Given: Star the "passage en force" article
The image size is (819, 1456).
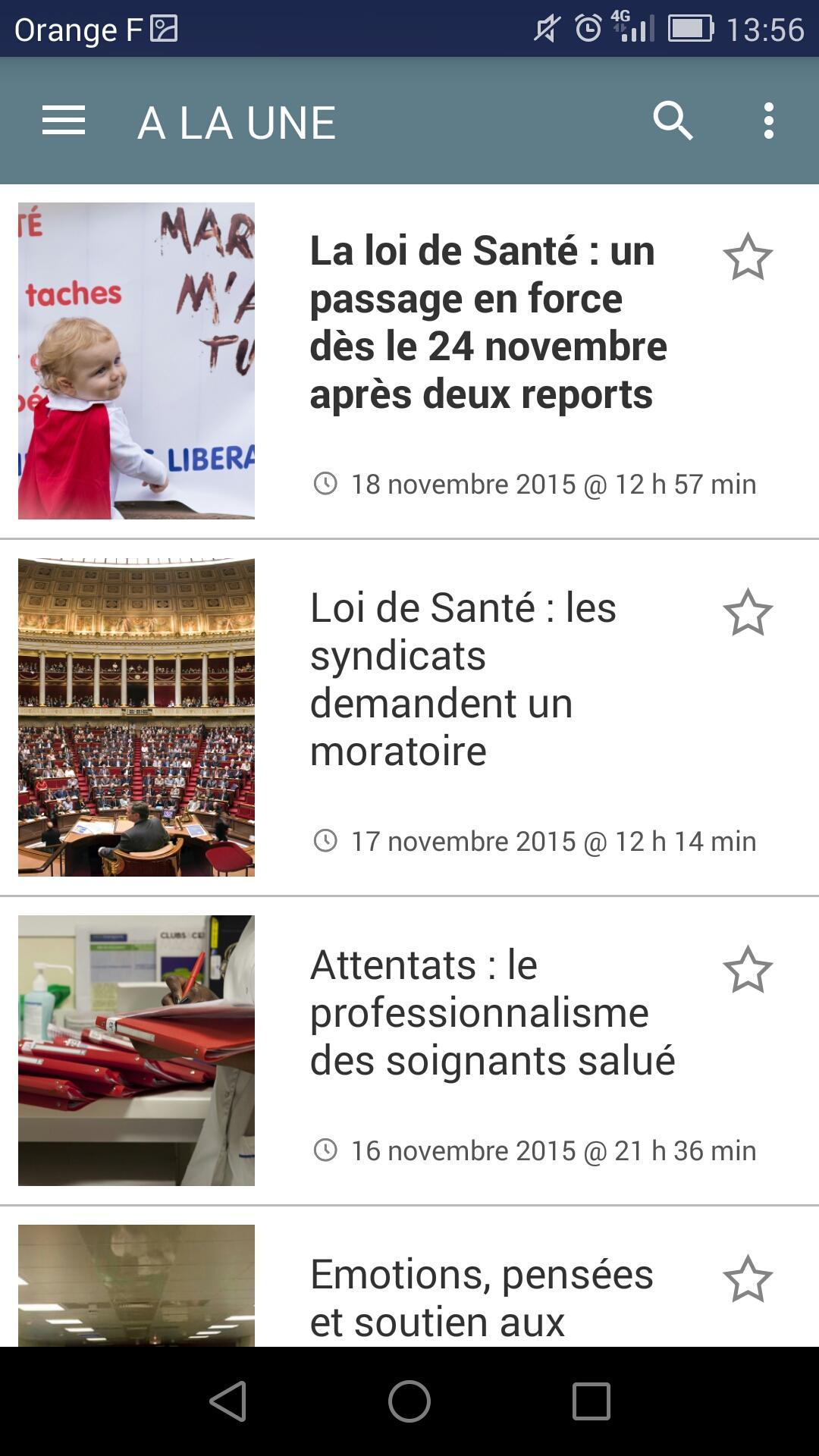Looking at the screenshot, I should pos(748,257).
